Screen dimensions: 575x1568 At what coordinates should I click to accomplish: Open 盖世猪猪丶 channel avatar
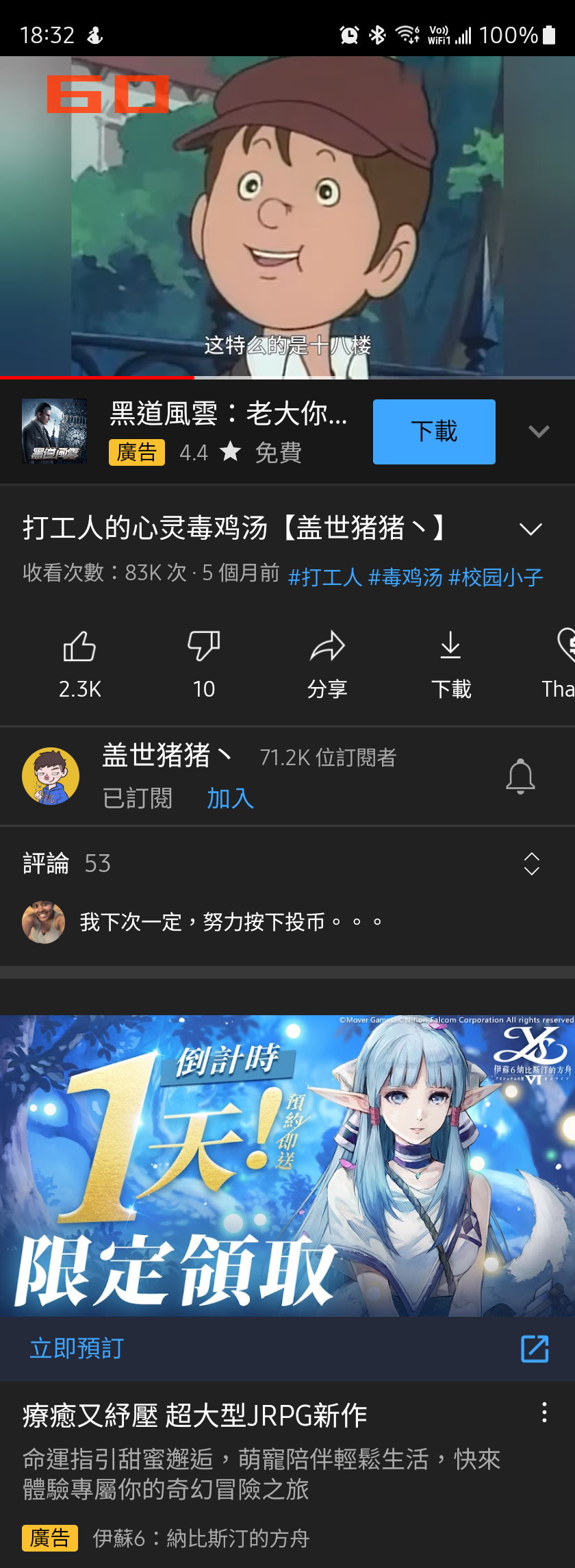pyautogui.click(x=51, y=775)
